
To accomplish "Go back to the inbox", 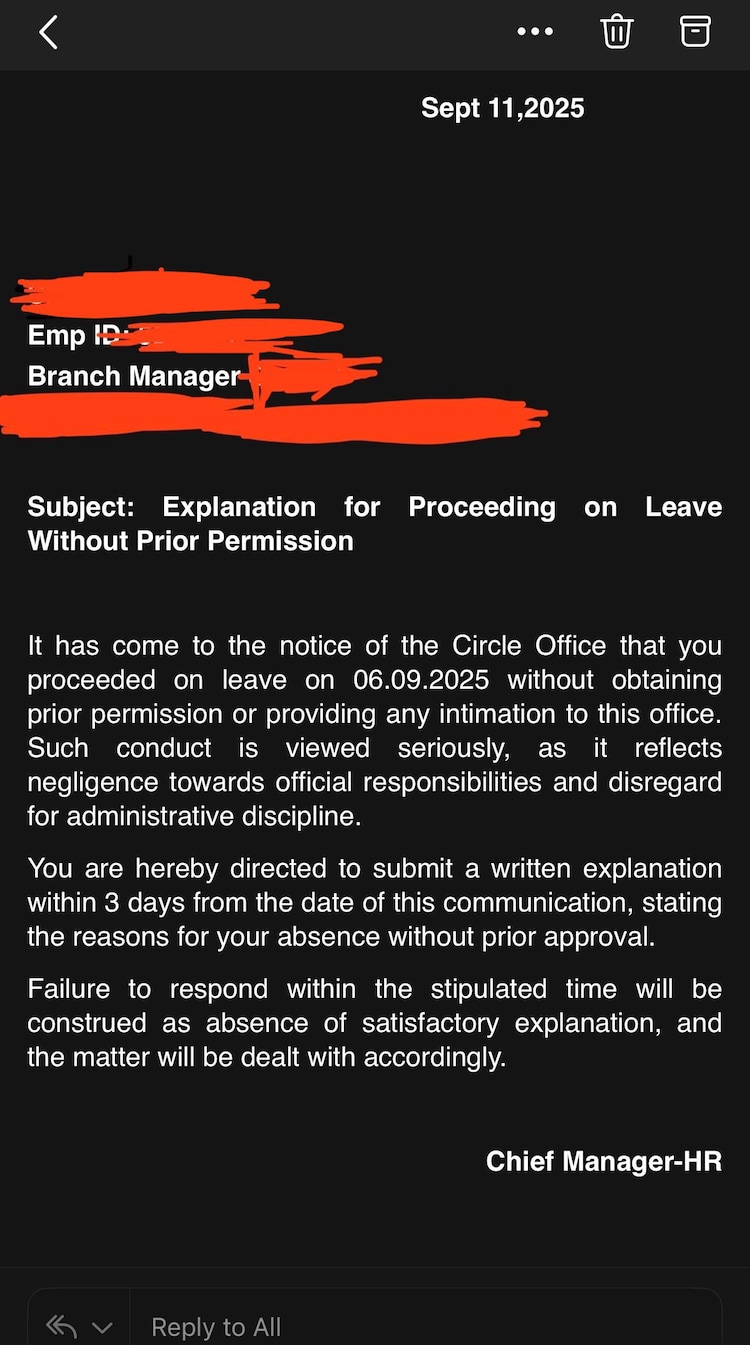I will (48, 33).
